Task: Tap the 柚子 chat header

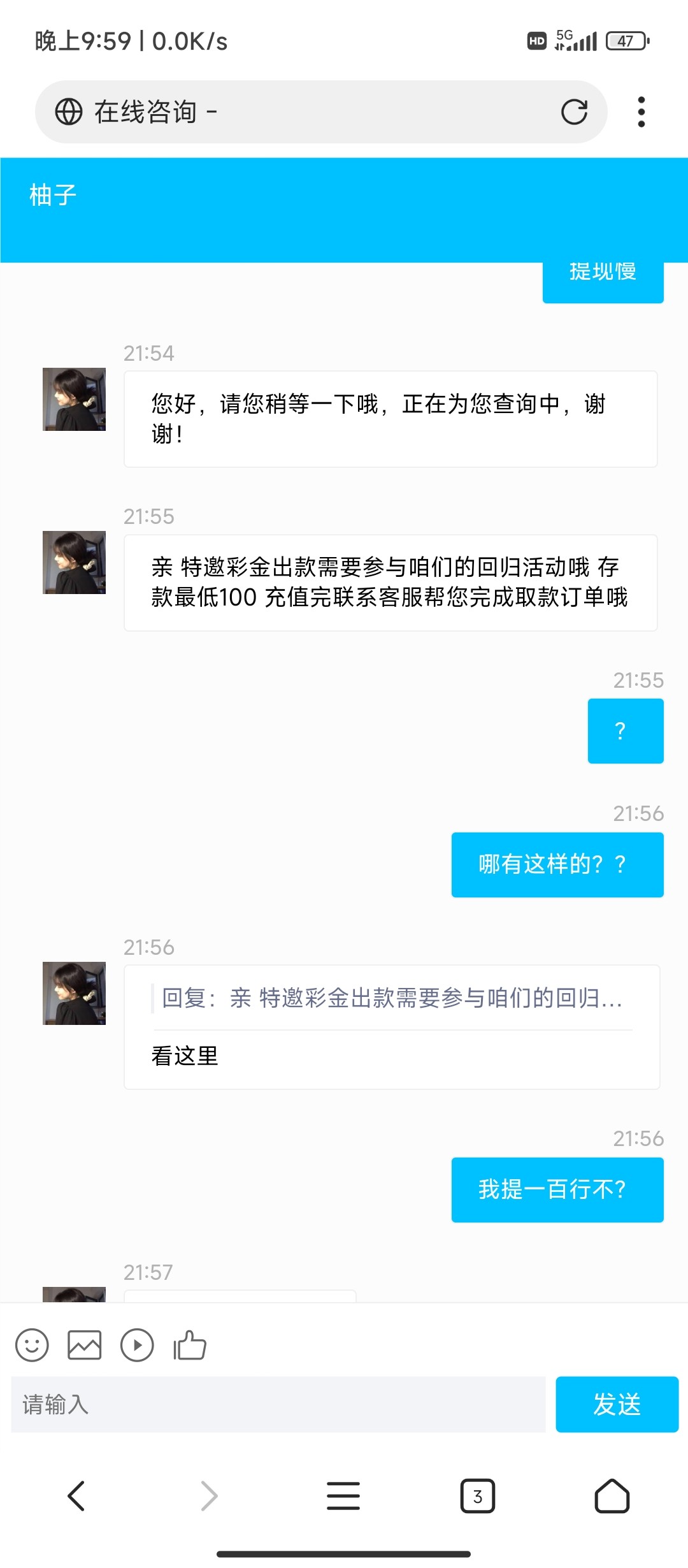Action: [51, 194]
